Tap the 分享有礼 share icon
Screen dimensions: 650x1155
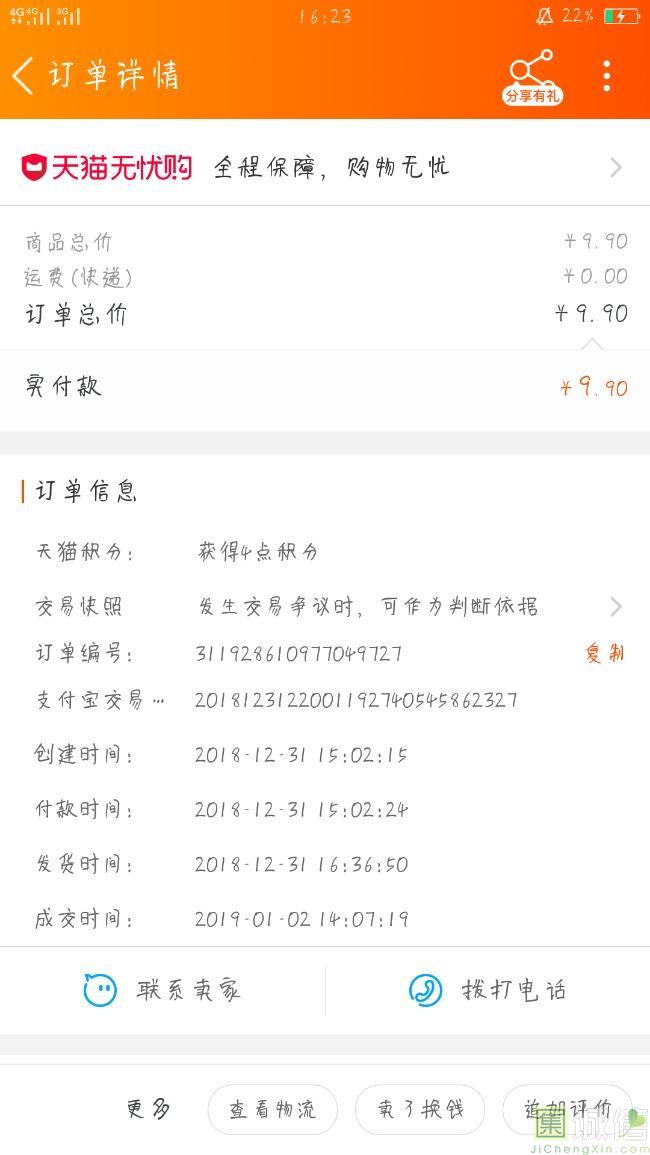pyautogui.click(x=532, y=76)
